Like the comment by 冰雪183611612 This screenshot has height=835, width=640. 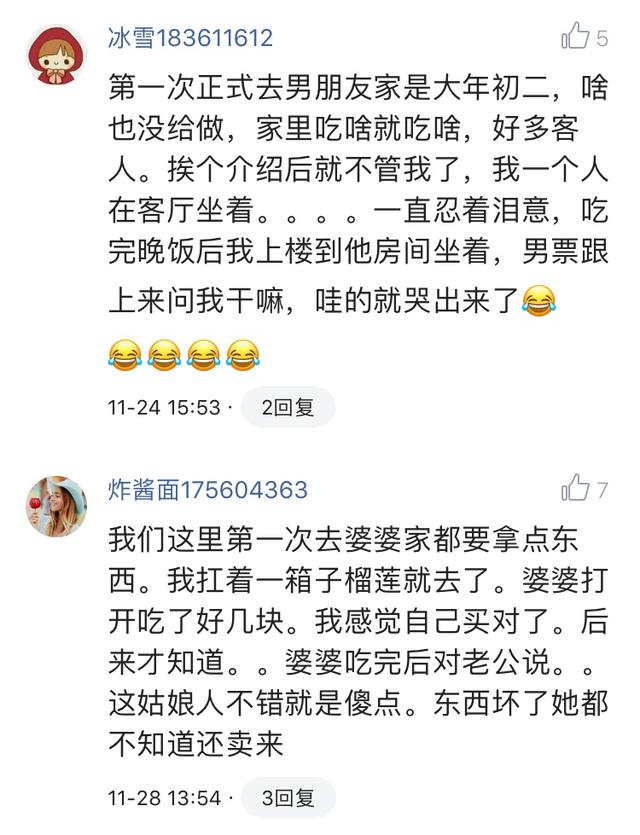(x=576, y=38)
